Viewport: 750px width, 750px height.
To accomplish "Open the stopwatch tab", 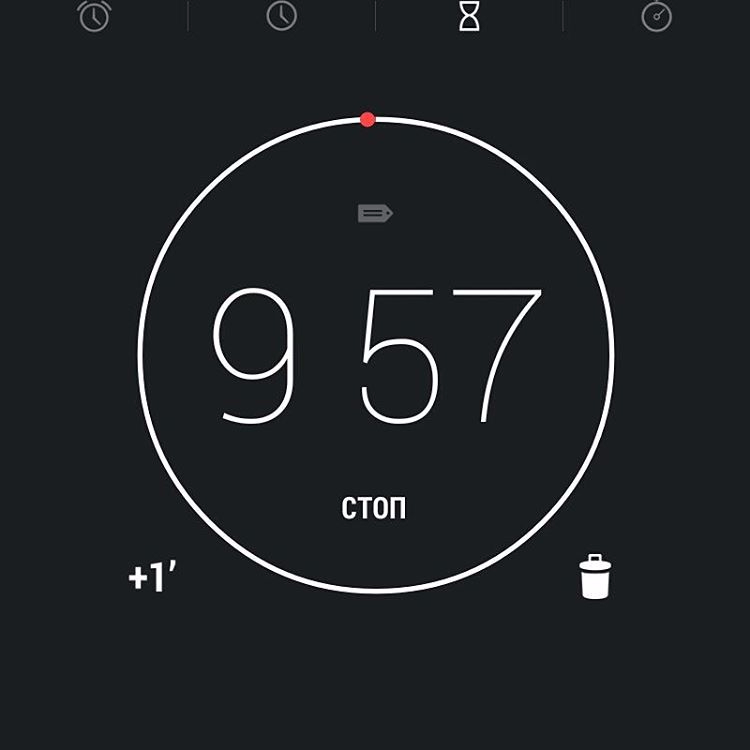I will [656, 16].
